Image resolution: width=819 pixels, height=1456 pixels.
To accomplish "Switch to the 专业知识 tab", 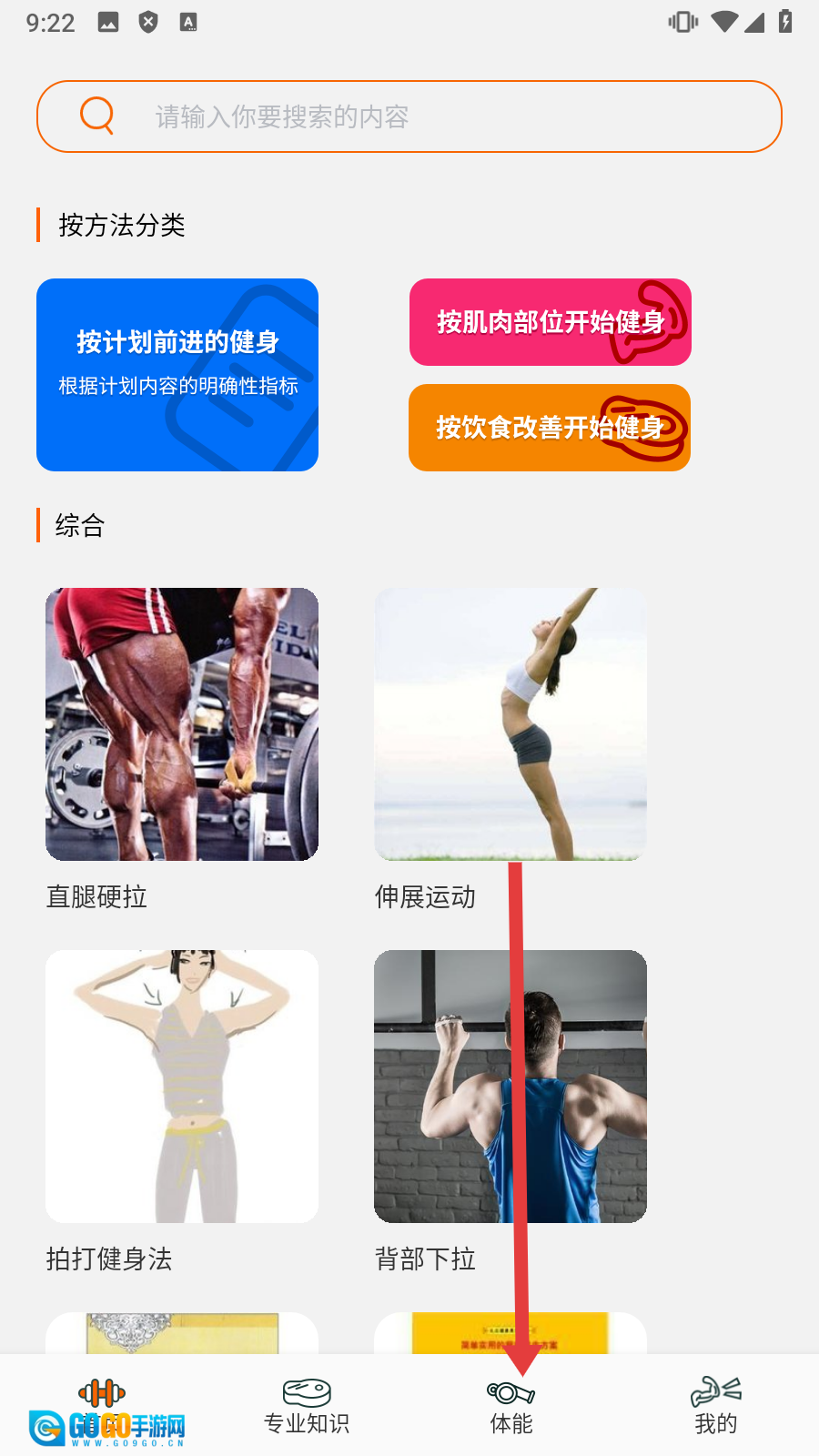I will (x=307, y=1406).
